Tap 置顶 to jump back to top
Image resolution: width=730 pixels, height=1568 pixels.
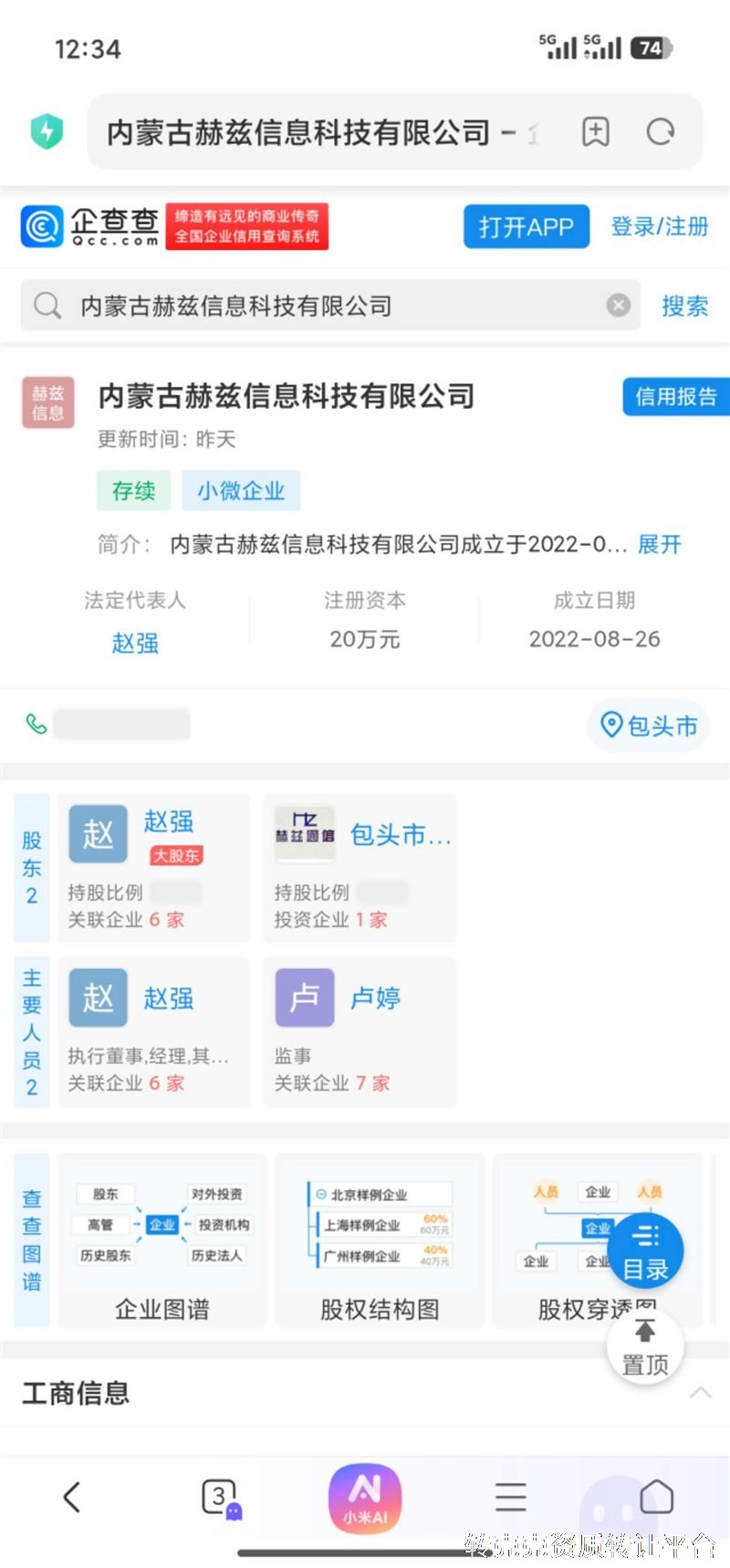tap(645, 1346)
